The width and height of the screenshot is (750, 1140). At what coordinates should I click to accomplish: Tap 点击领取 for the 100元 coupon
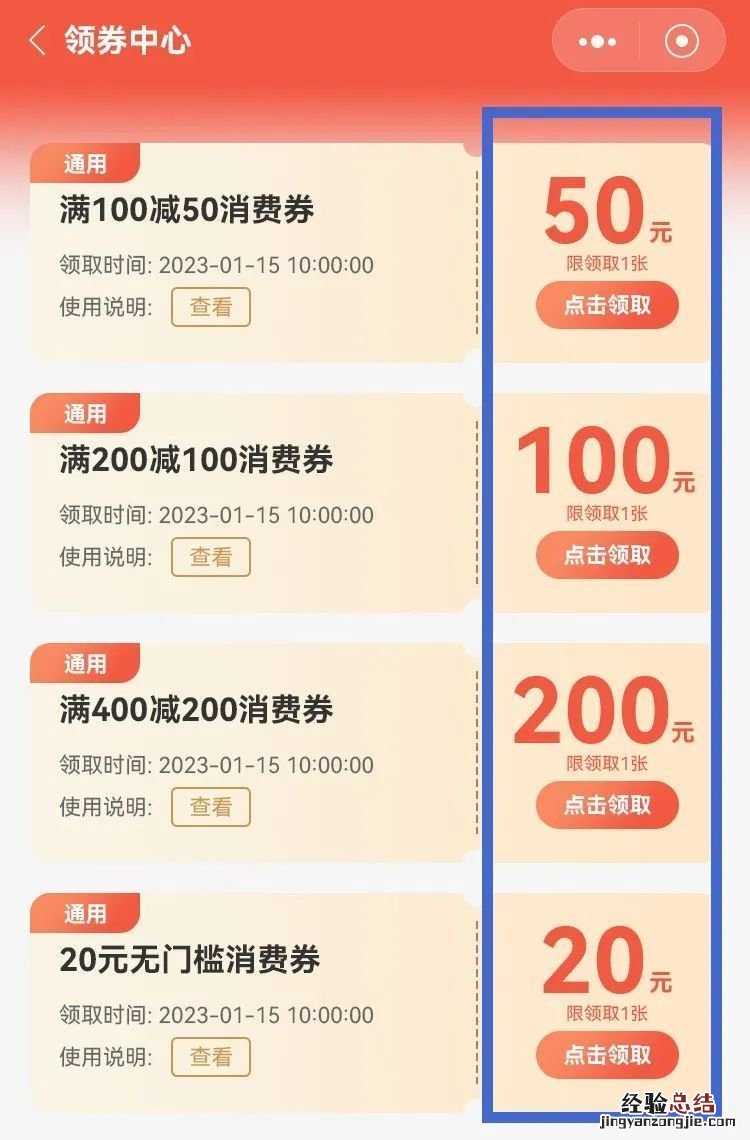click(x=606, y=555)
